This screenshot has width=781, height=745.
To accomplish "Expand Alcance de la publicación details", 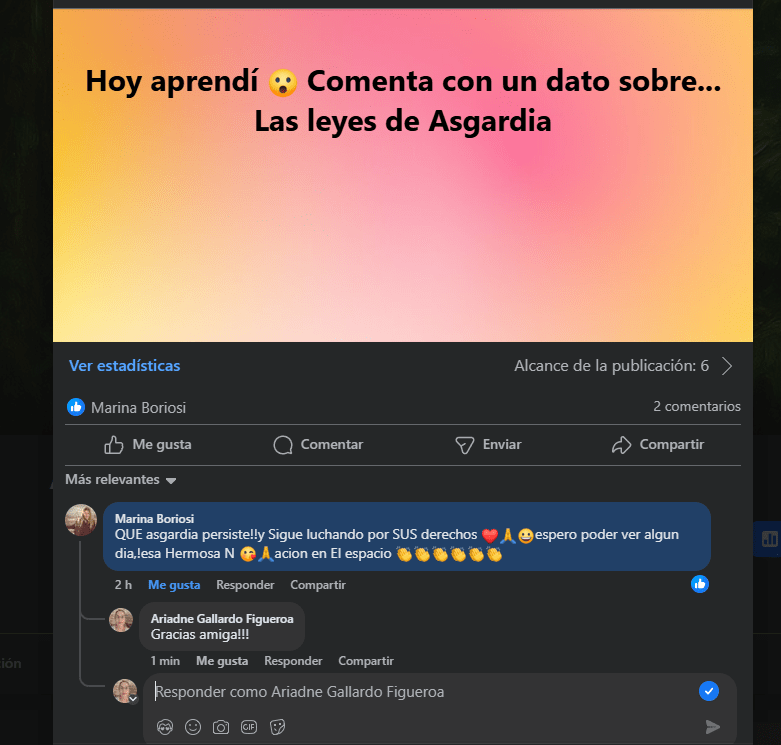I will pyautogui.click(x=726, y=366).
